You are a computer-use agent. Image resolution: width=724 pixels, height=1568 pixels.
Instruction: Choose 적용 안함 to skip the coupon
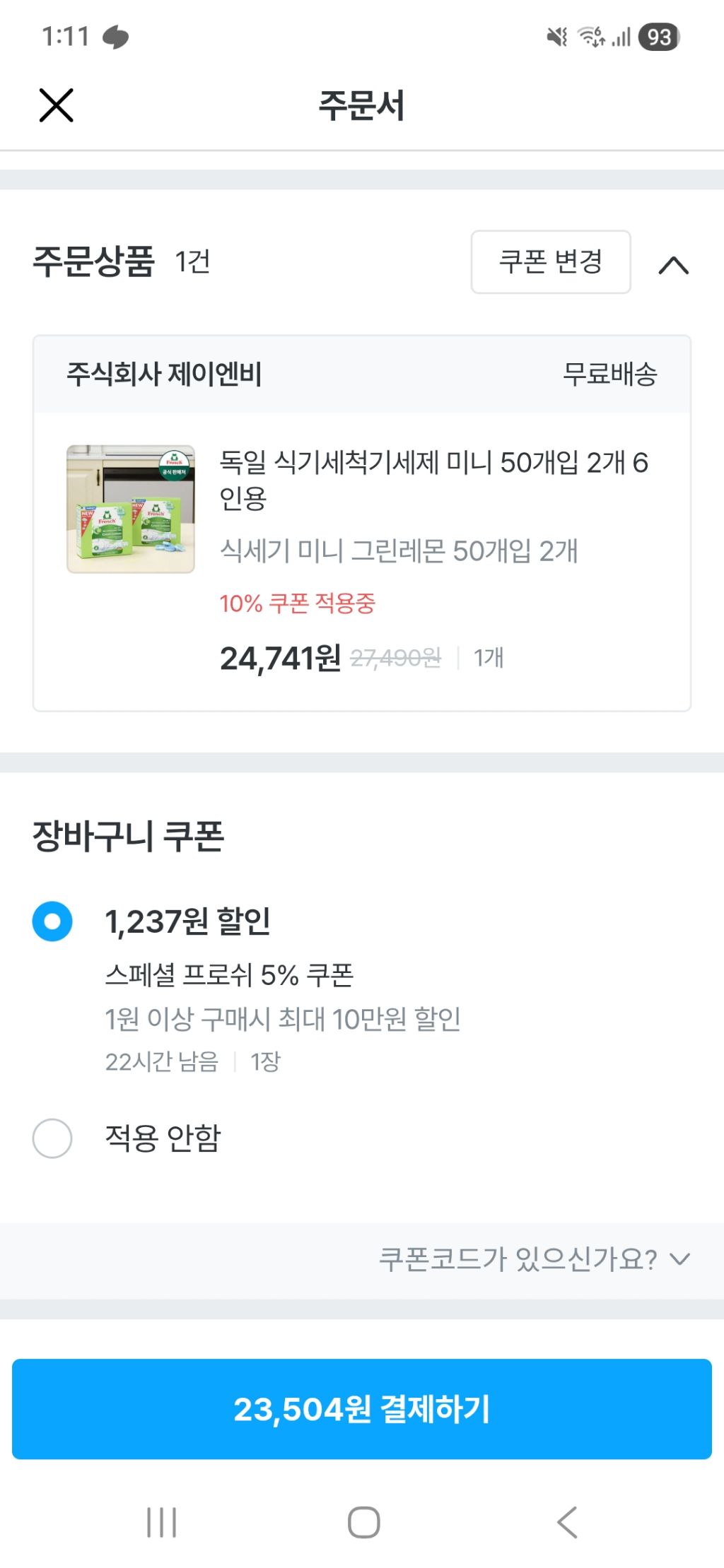pyautogui.click(x=52, y=1139)
